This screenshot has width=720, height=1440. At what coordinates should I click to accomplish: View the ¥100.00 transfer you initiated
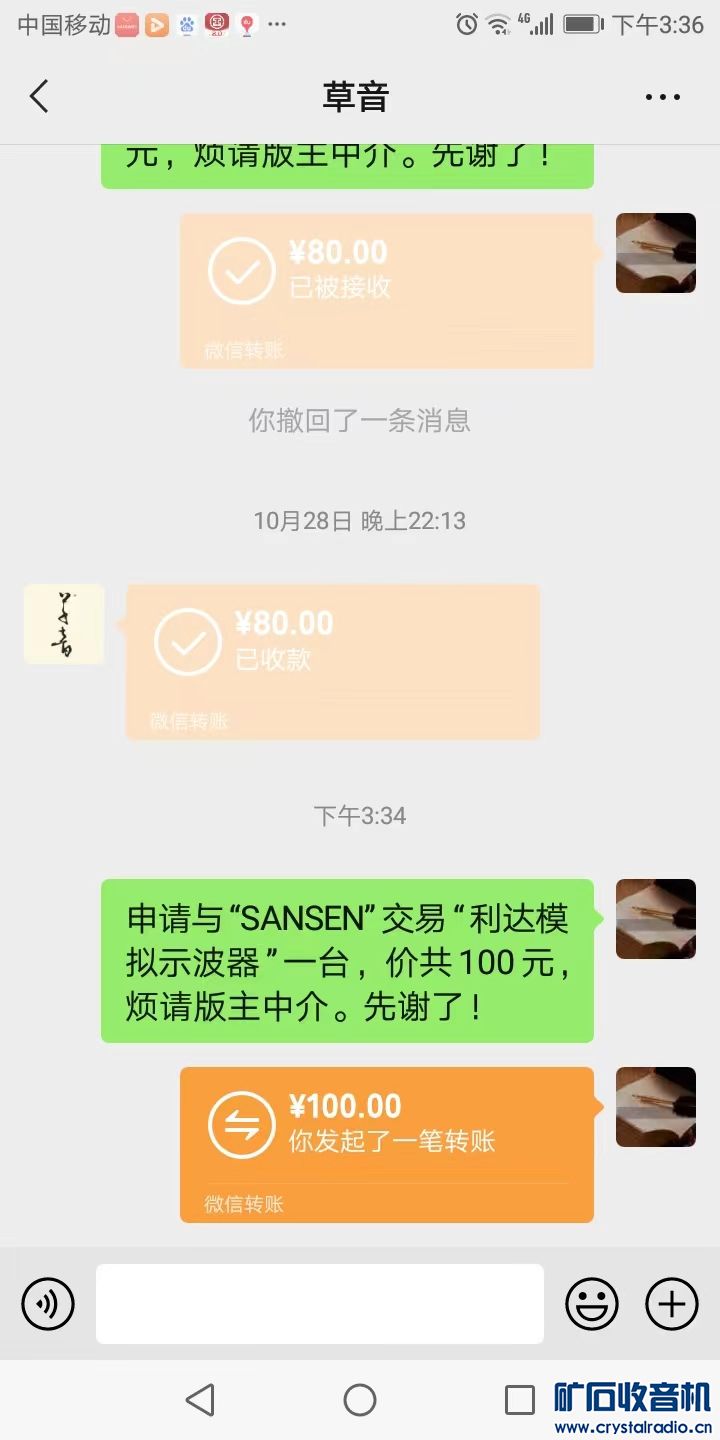(x=387, y=1144)
